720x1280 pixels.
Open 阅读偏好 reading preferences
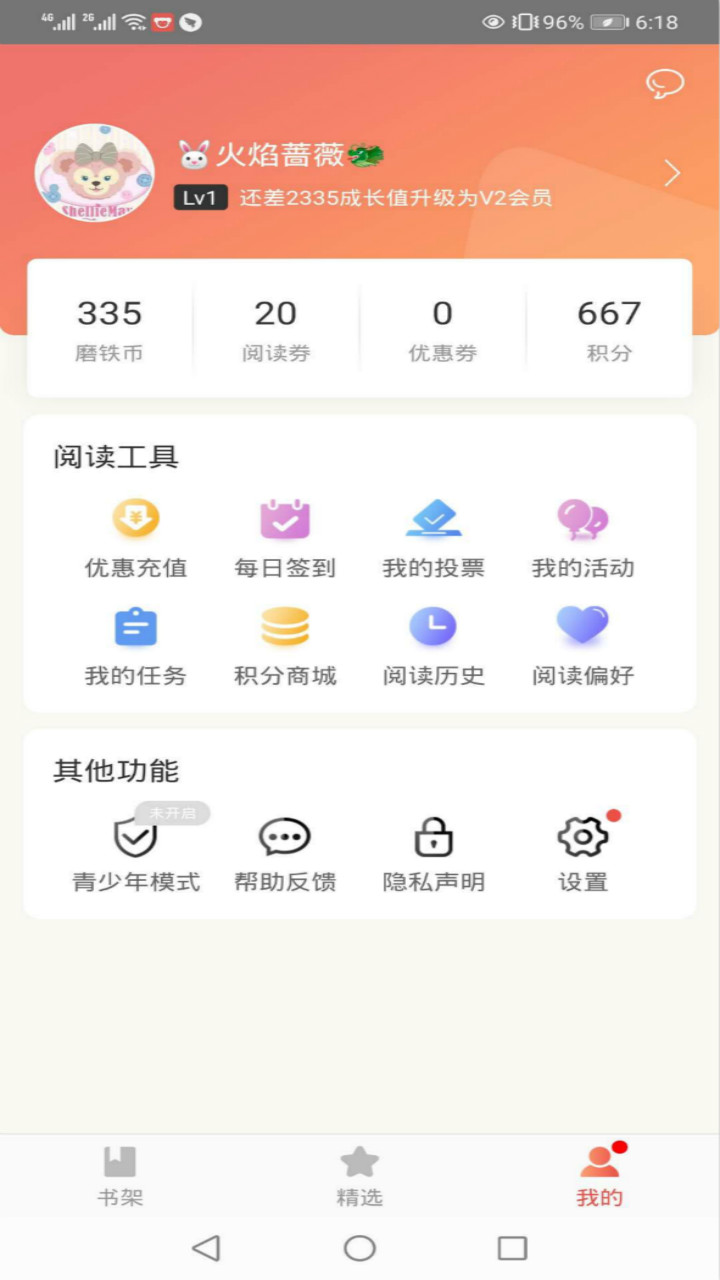tap(583, 646)
